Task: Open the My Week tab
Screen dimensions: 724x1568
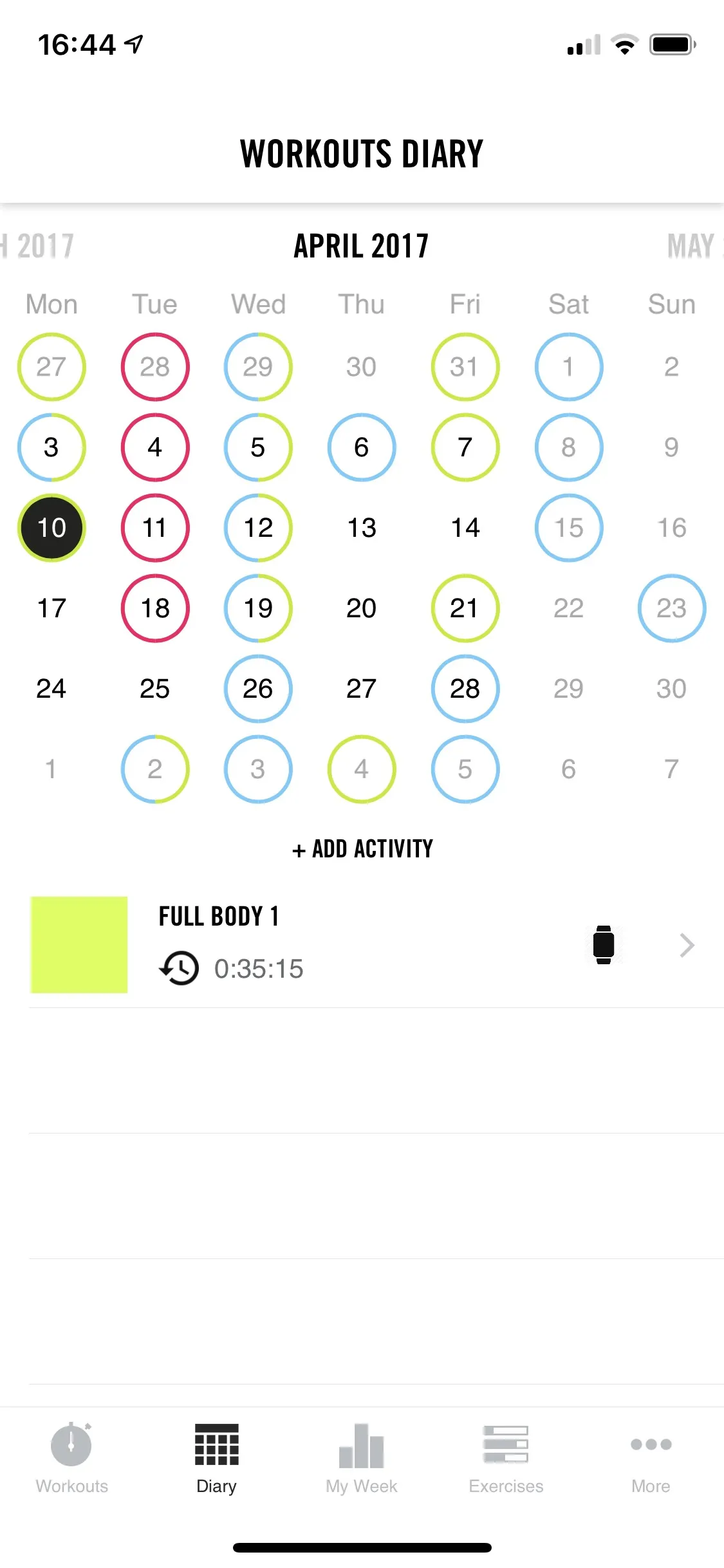Action: [361, 1459]
